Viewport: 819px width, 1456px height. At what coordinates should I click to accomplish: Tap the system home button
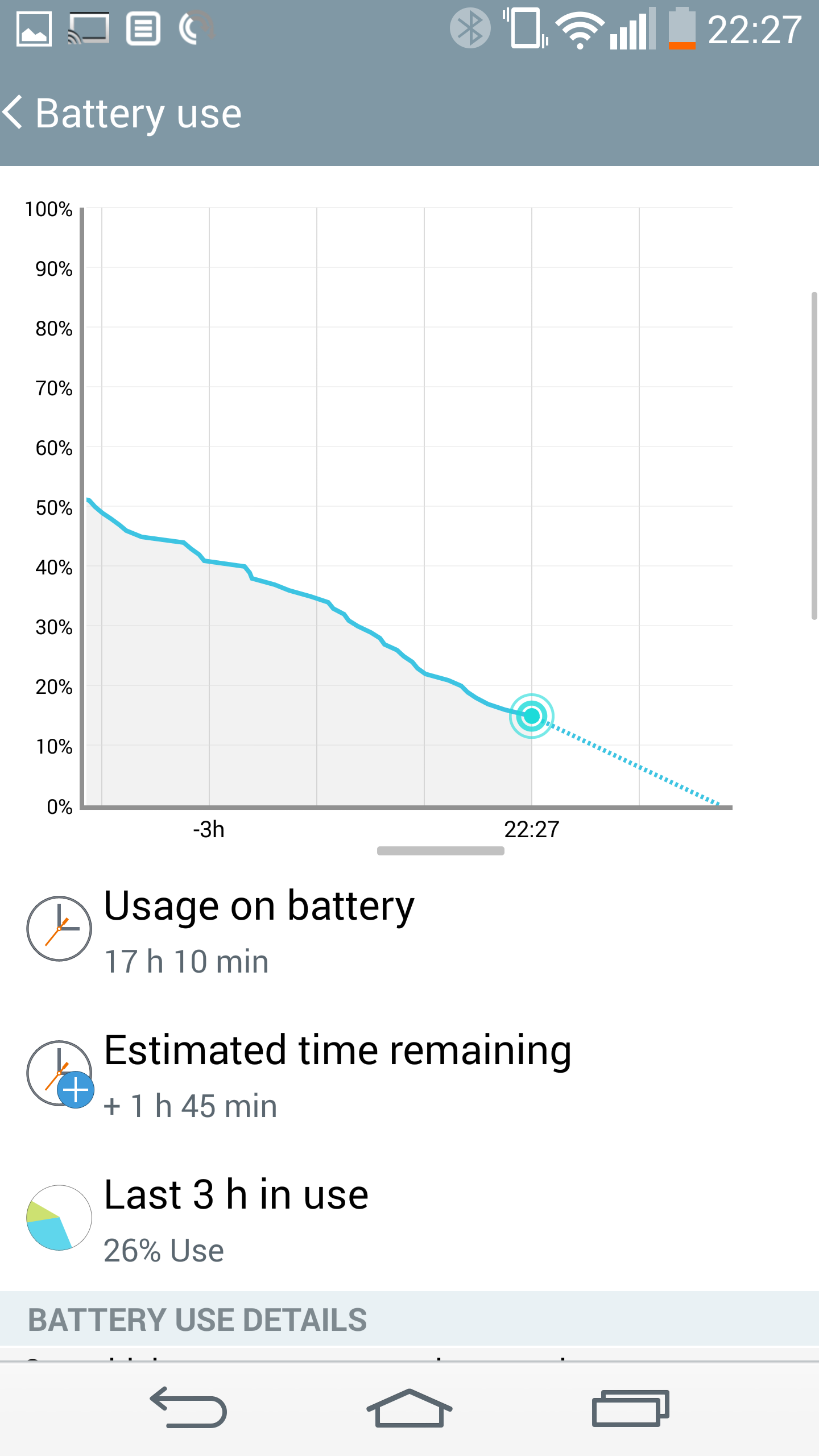click(409, 1408)
